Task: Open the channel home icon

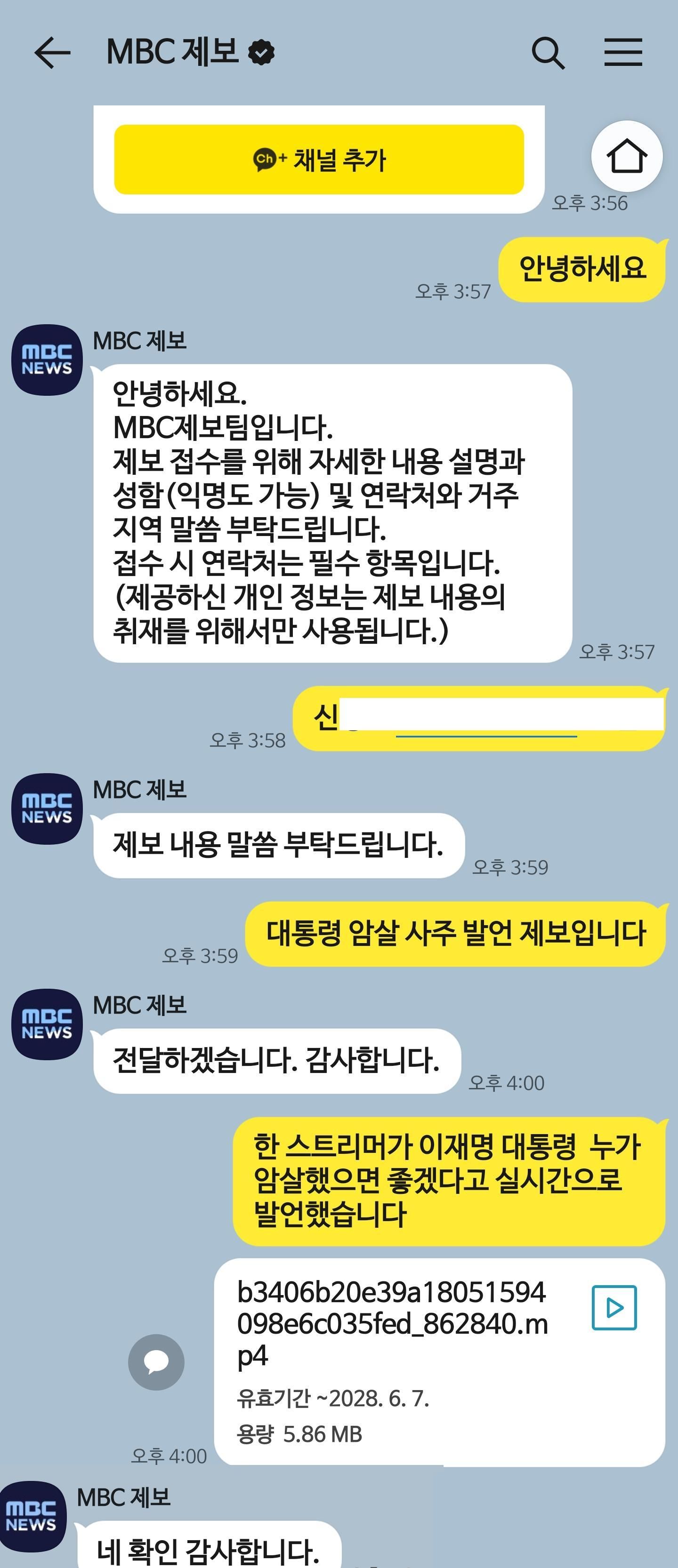Action: coord(626,156)
